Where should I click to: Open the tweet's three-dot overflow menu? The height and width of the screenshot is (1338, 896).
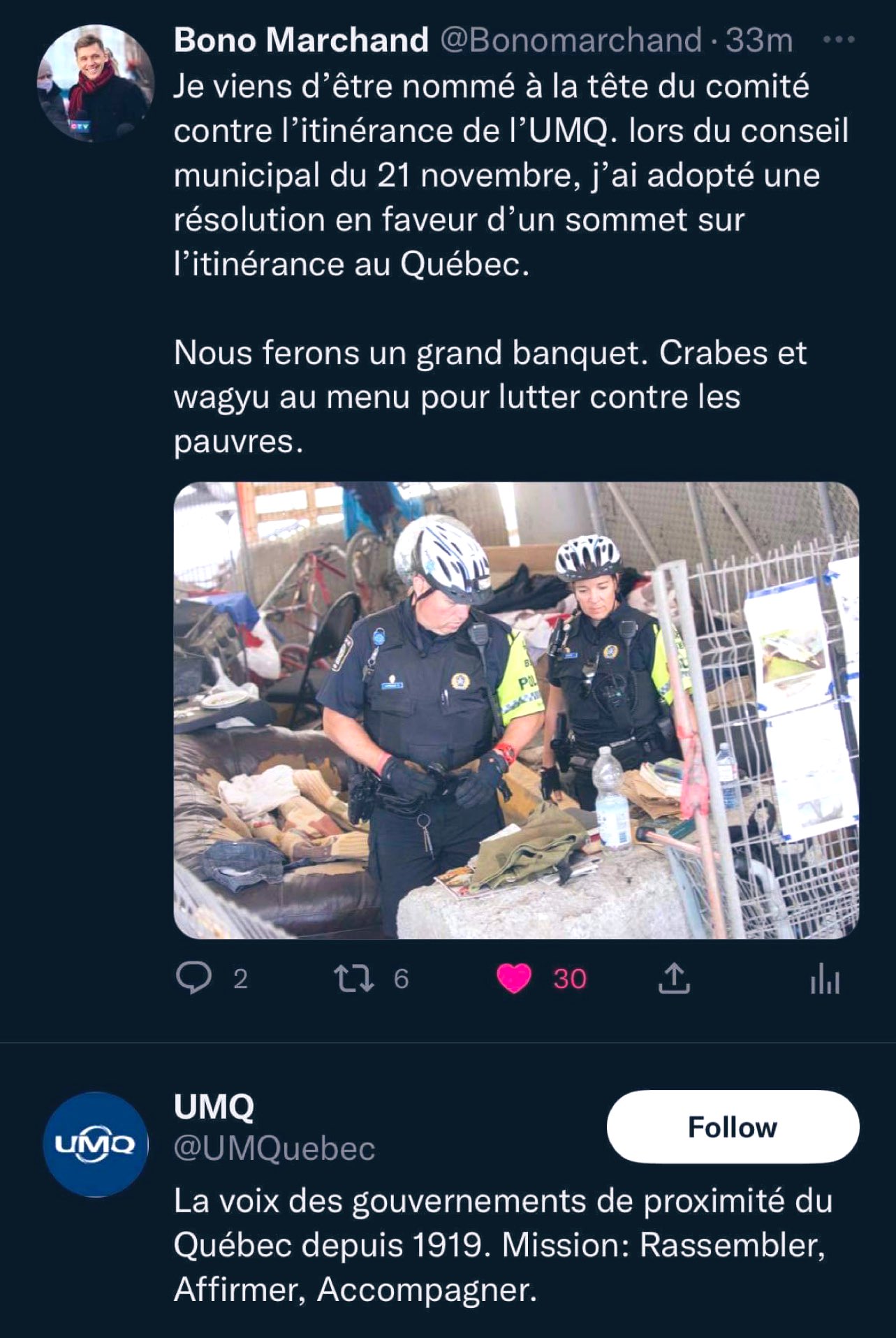tap(838, 41)
